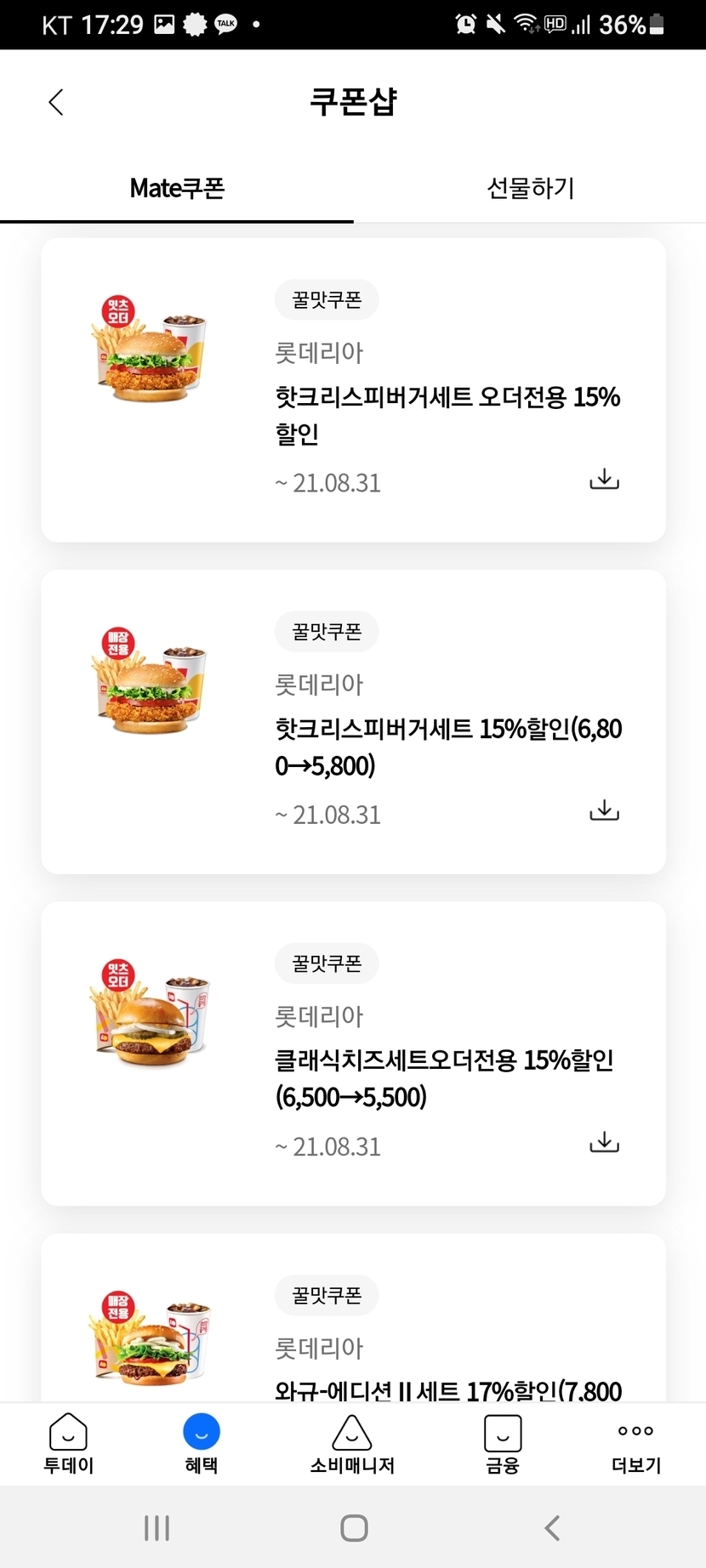Open the 더보기 menu tab
The height and width of the screenshot is (1568, 706).
(636, 1444)
